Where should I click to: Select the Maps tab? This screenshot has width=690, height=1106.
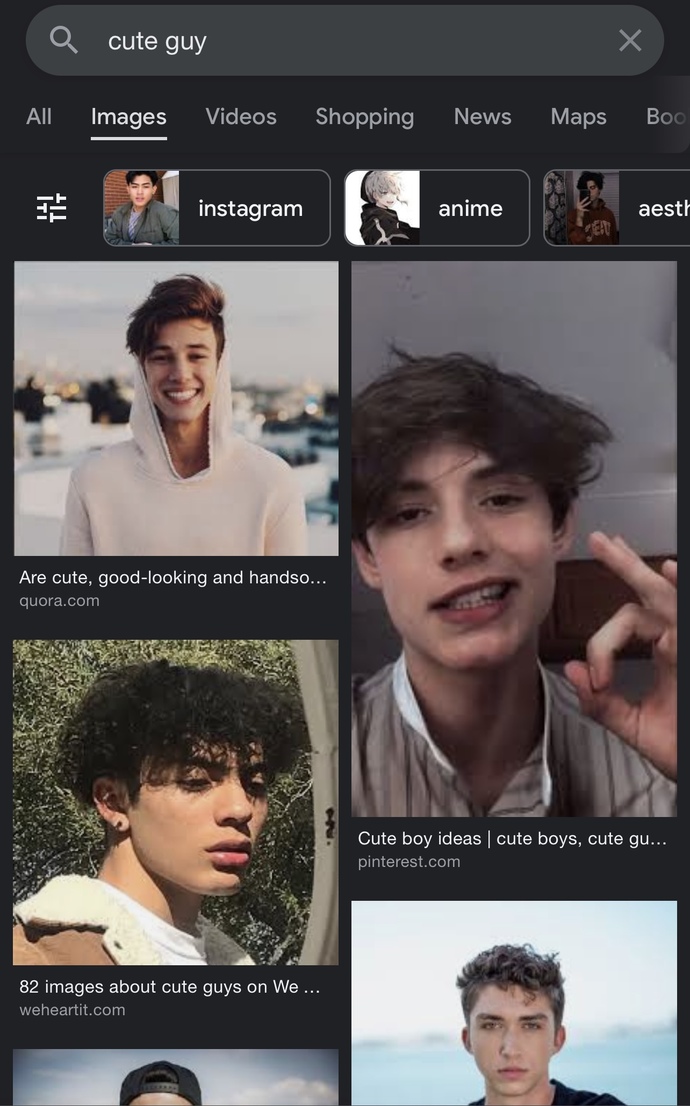(579, 116)
